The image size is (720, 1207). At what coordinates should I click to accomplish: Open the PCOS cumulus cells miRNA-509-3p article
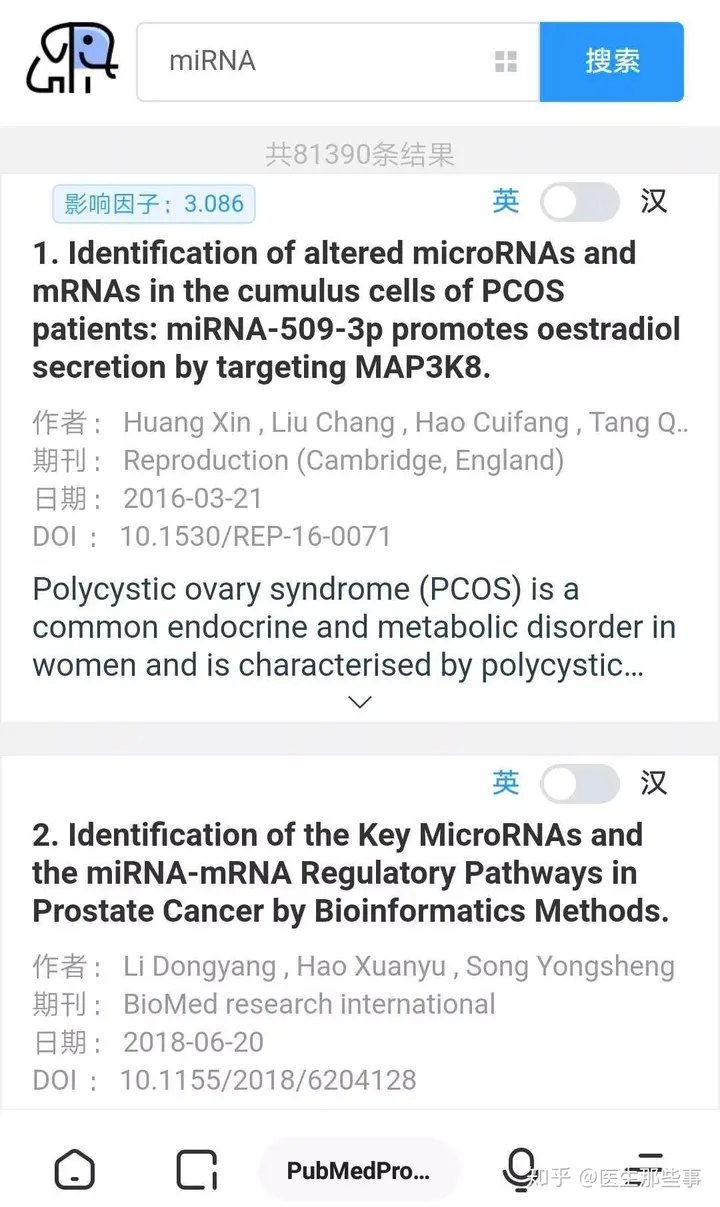pyautogui.click(x=356, y=310)
